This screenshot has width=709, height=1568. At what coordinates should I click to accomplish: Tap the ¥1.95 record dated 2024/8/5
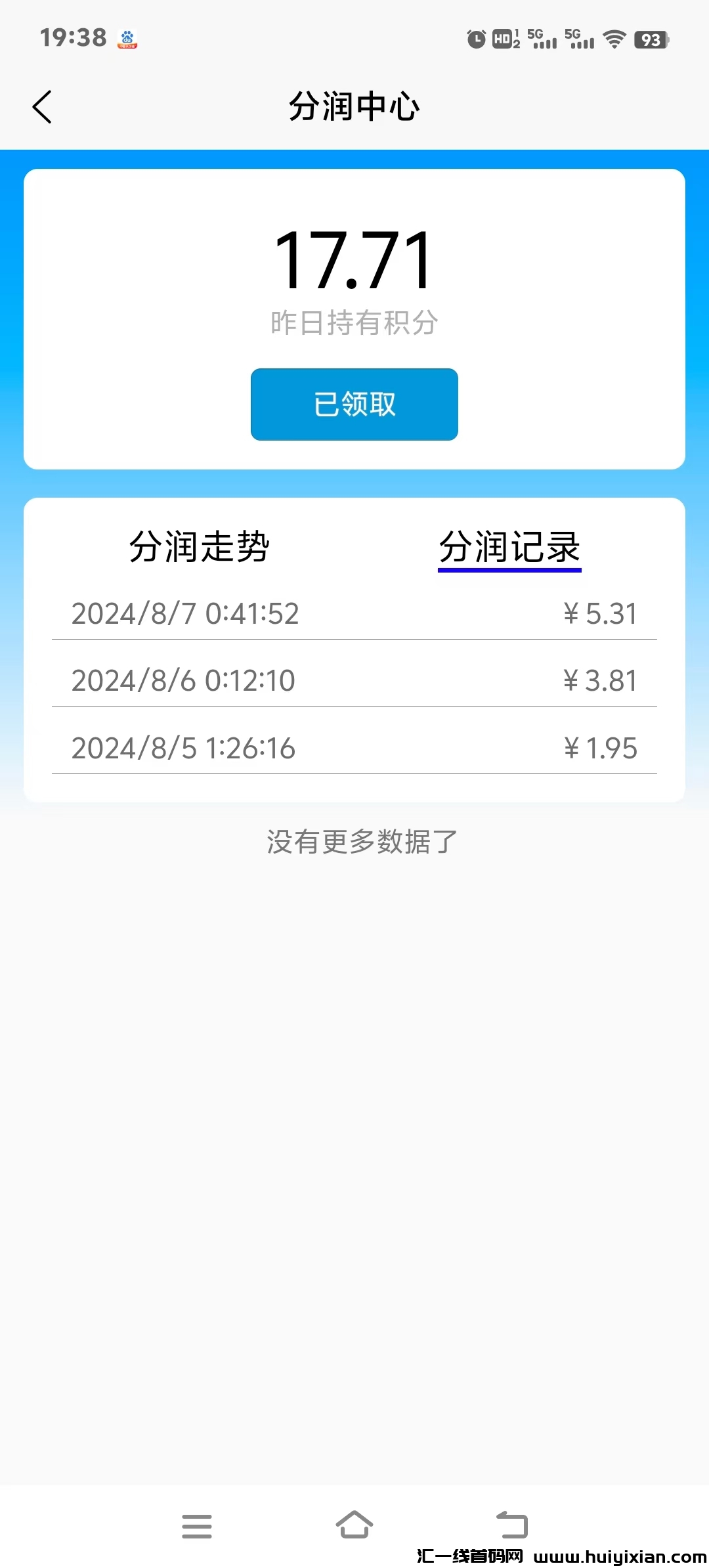[354, 747]
